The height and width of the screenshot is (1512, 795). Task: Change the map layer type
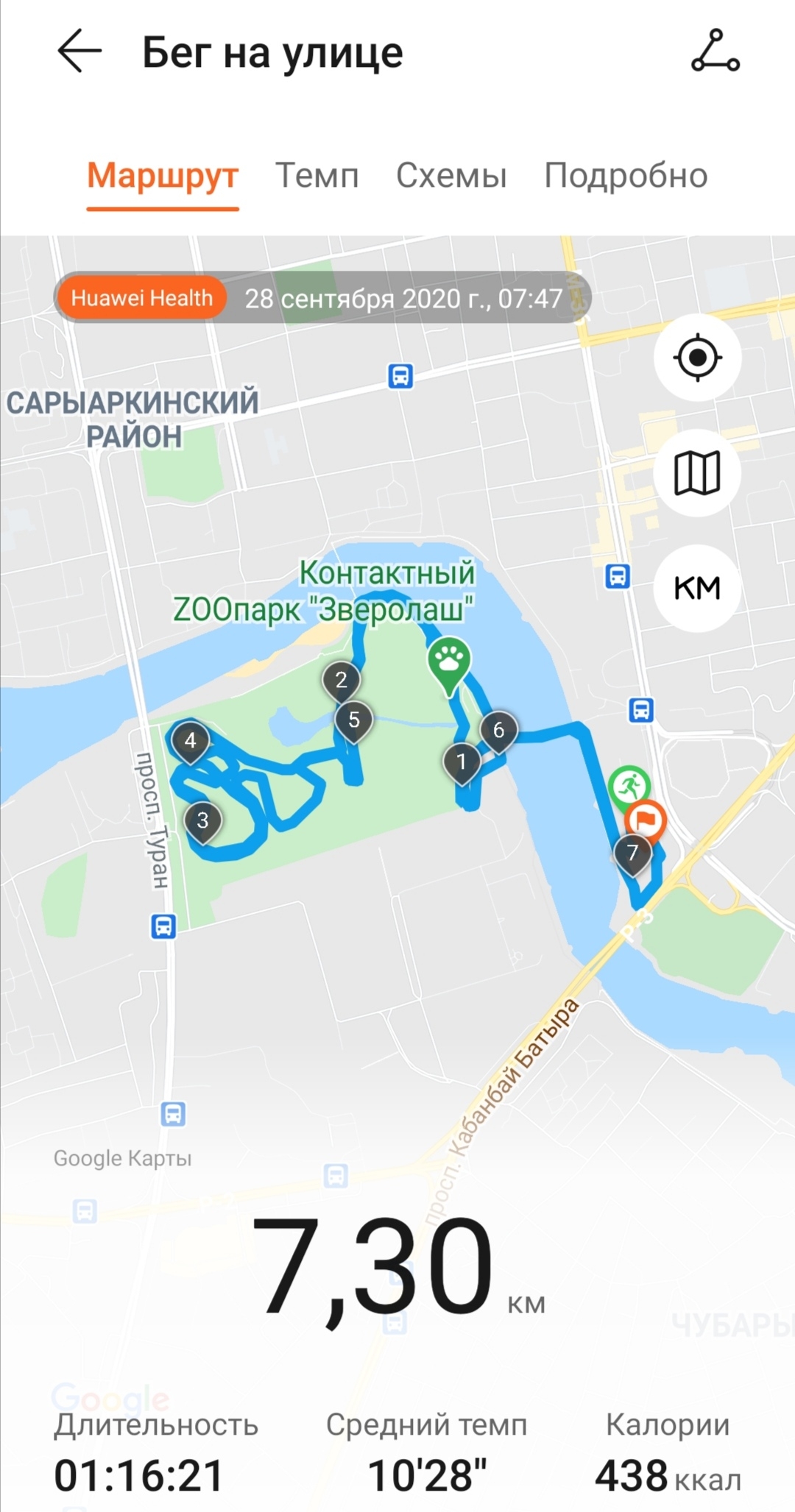[696, 473]
